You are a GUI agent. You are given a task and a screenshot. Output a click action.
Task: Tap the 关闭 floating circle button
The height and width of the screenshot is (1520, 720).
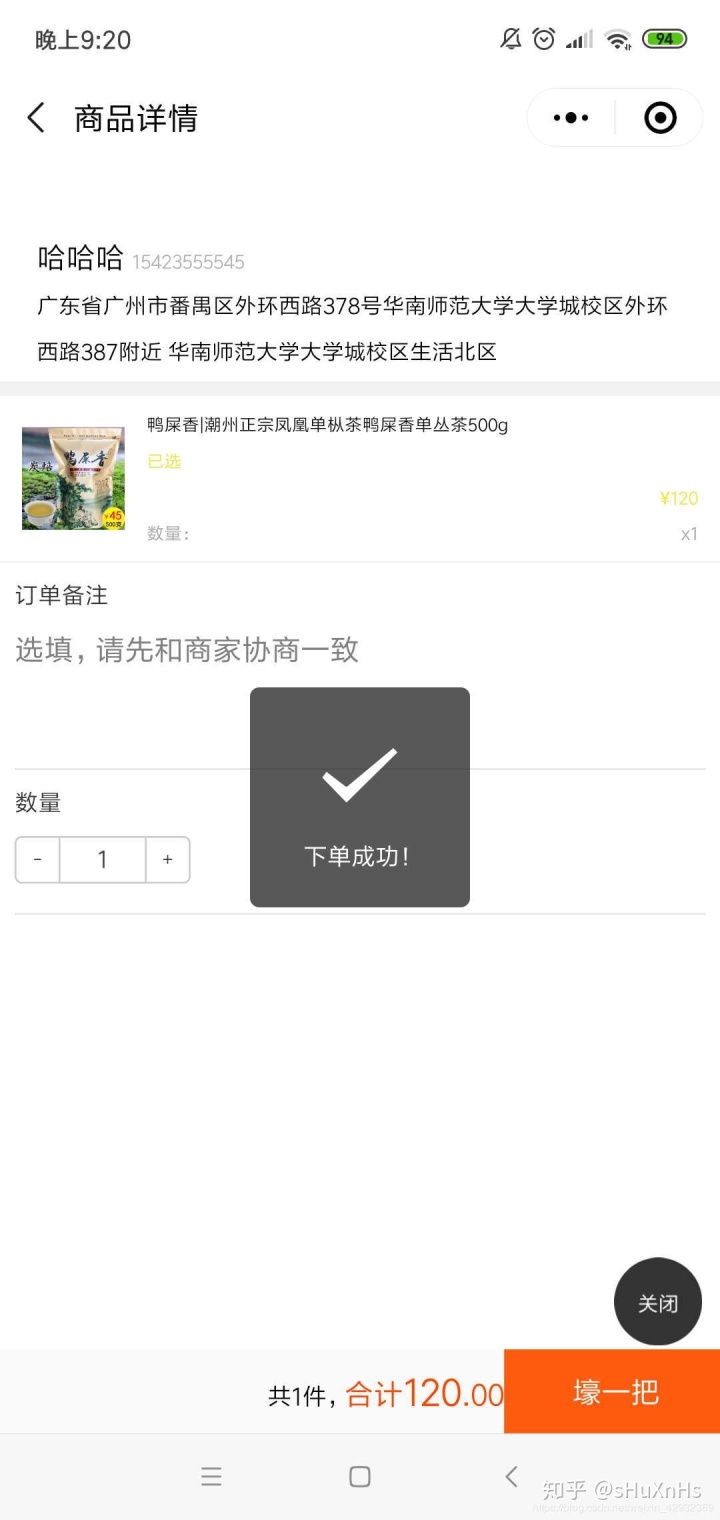point(657,1301)
